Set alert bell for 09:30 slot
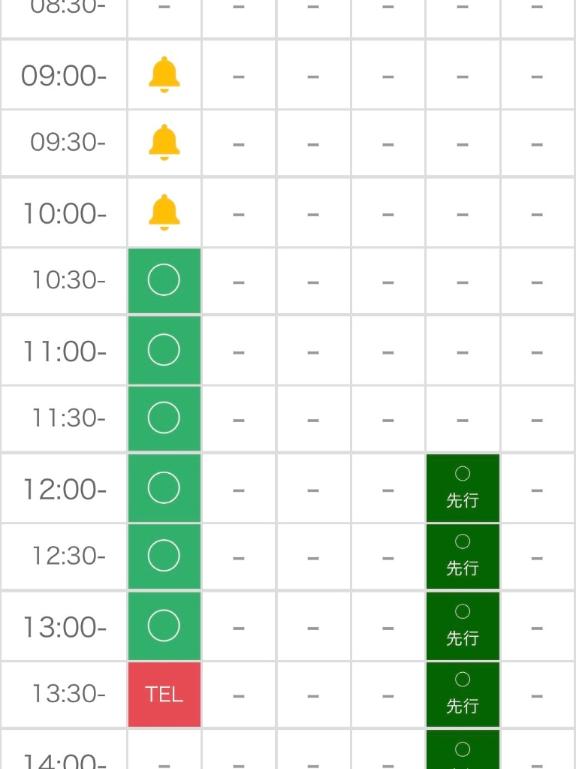The width and height of the screenshot is (576, 769). [x=164, y=142]
